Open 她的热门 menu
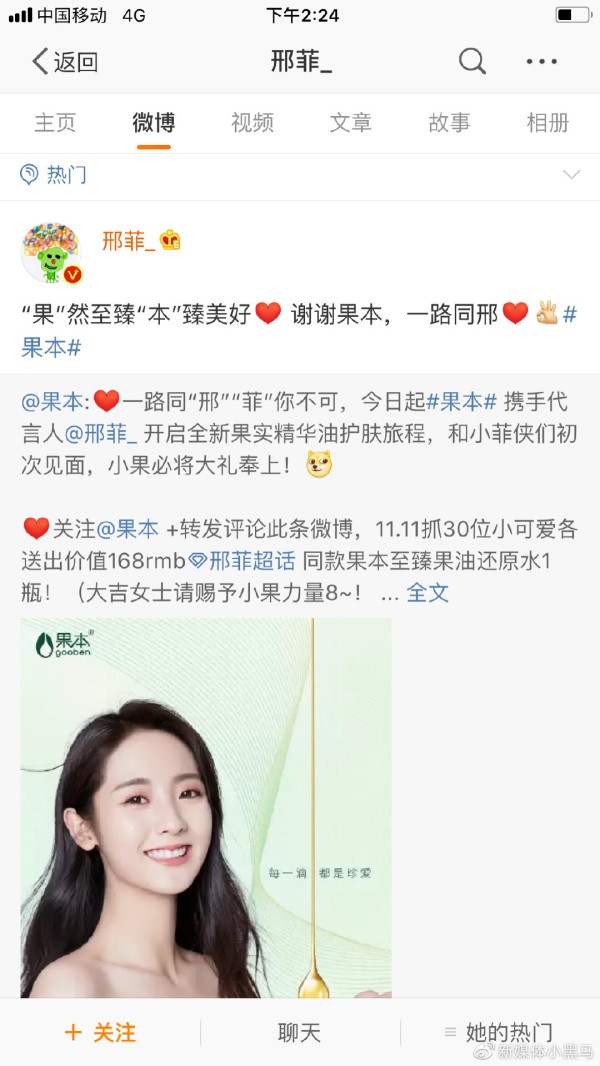 (x=498, y=1032)
